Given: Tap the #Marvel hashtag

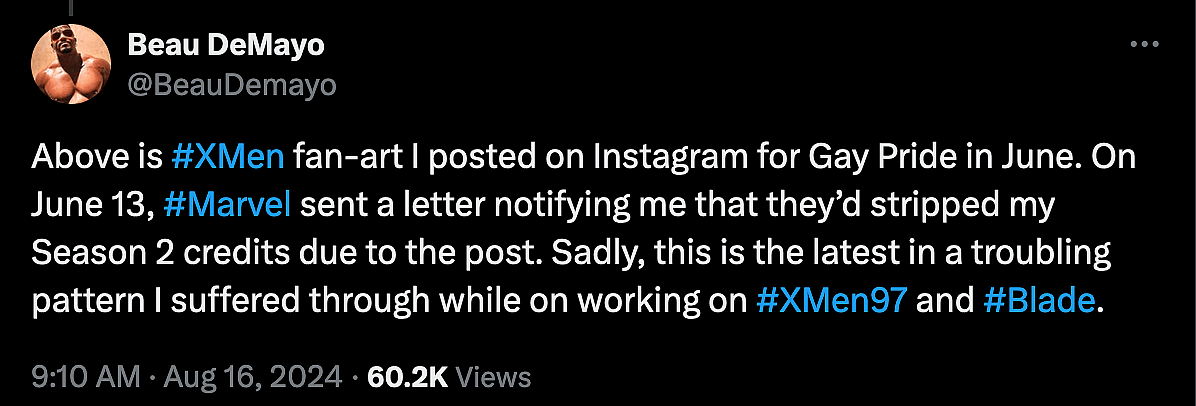Looking at the screenshot, I should (x=225, y=206).
